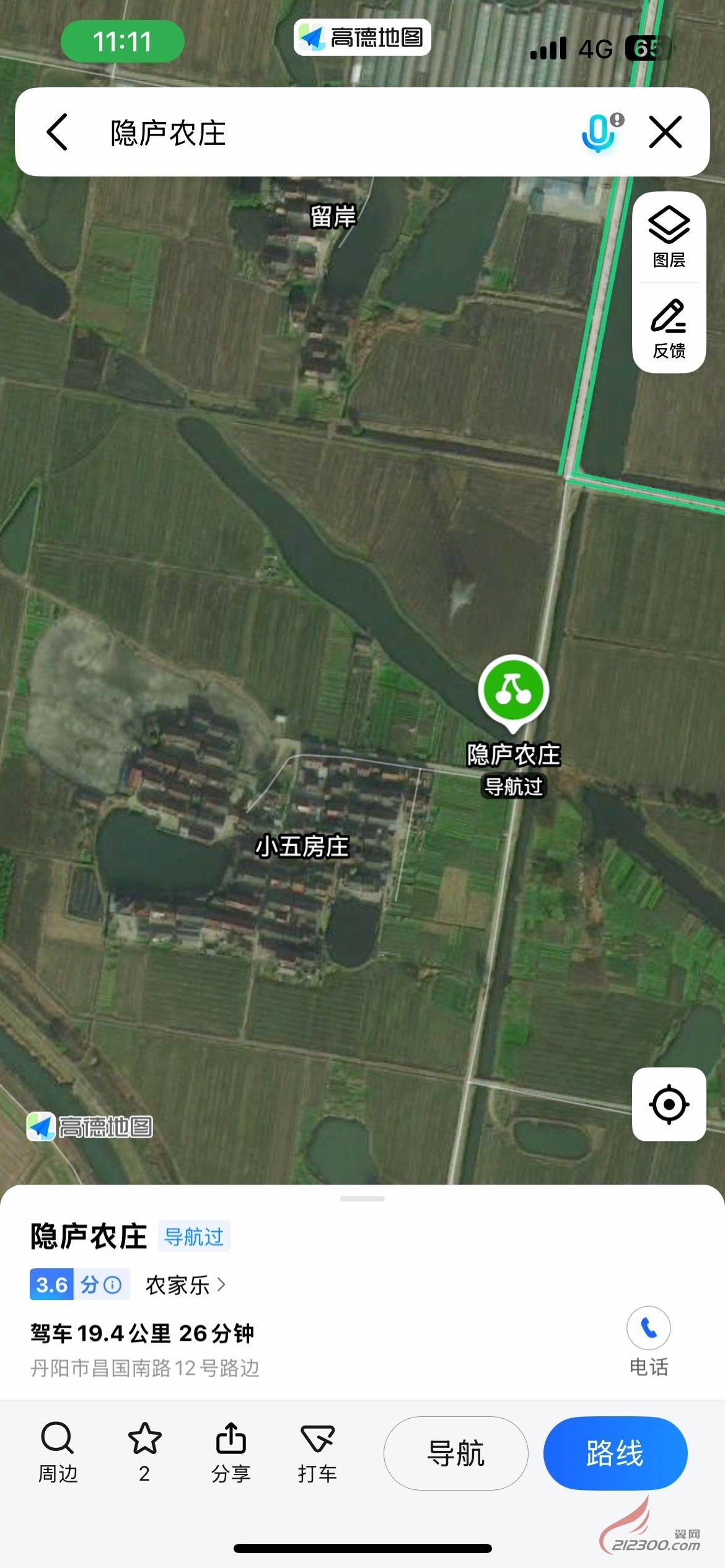This screenshot has width=725, height=1568.
Task: Clear the search with the X button
Action: click(x=665, y=132)
